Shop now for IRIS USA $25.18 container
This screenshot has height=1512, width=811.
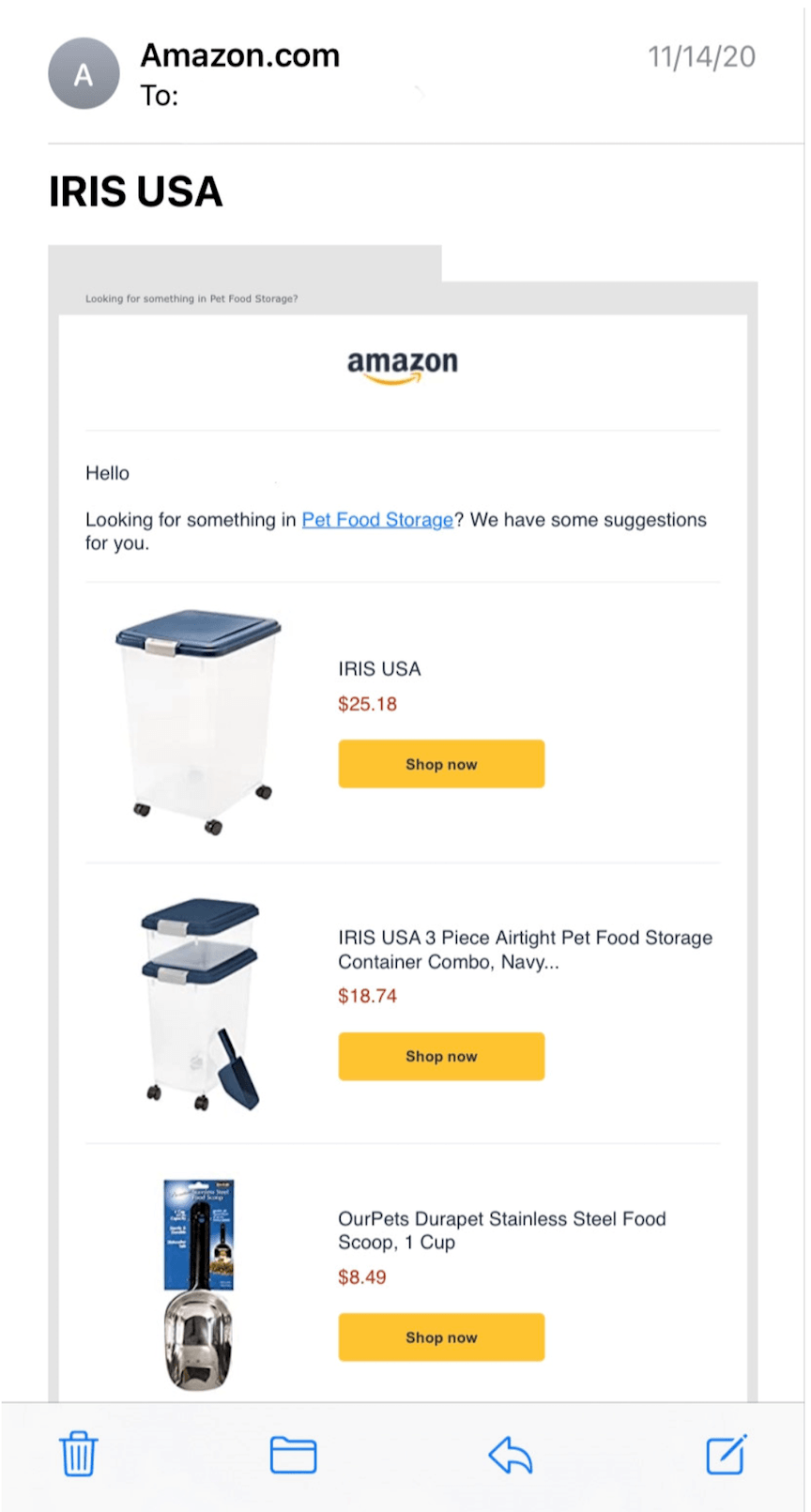click(441, 764)
